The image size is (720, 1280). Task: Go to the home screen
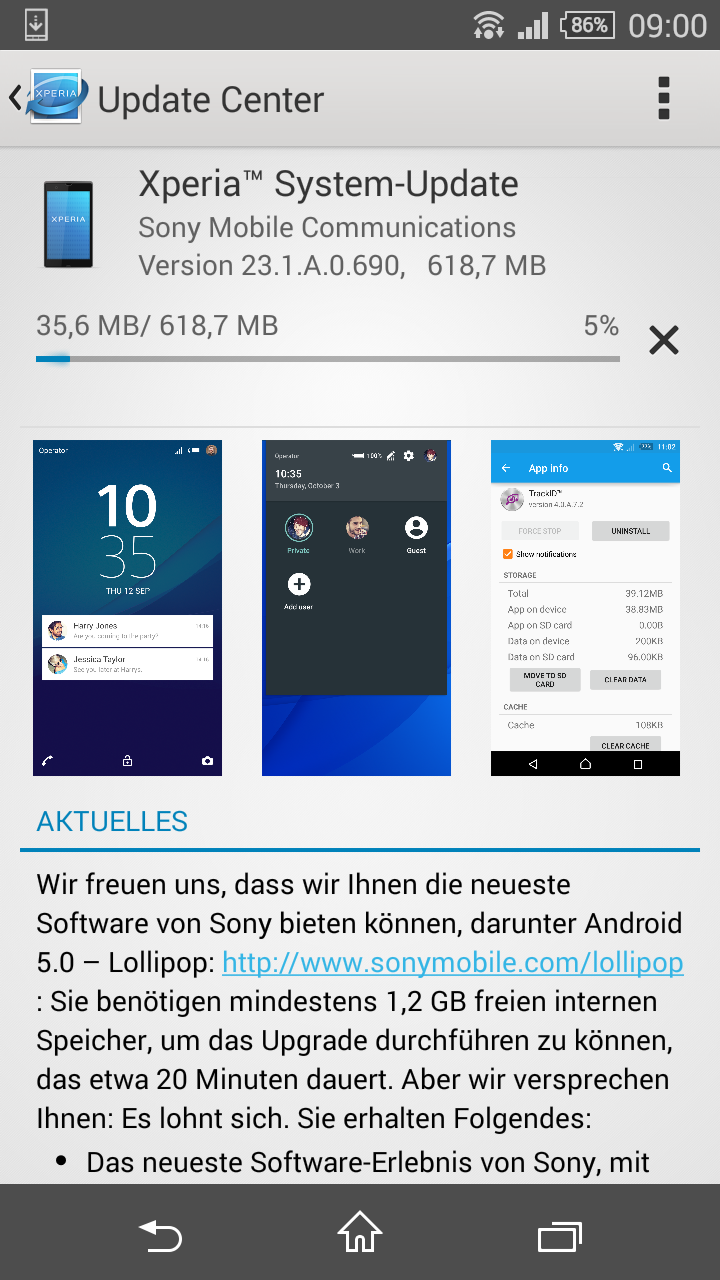[x=360, y=1232]
